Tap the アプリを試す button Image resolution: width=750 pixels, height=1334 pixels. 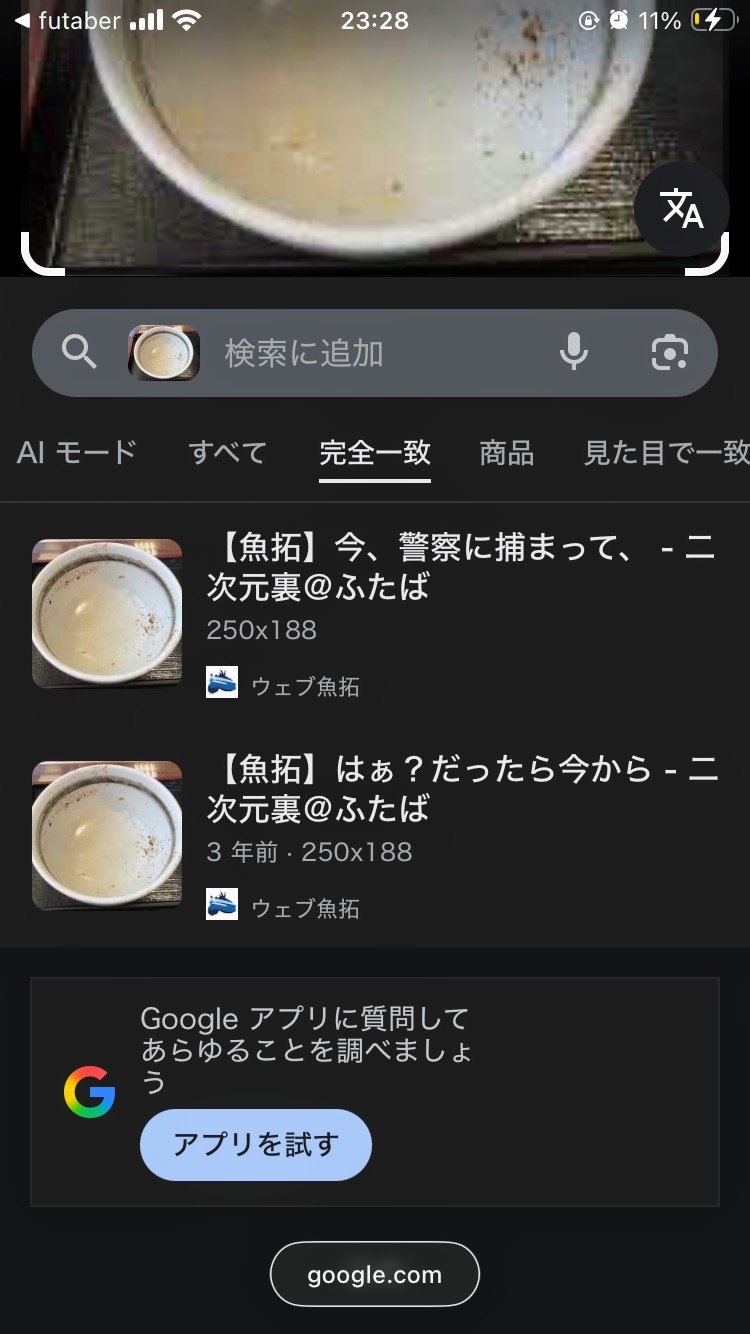(256, 1145)
